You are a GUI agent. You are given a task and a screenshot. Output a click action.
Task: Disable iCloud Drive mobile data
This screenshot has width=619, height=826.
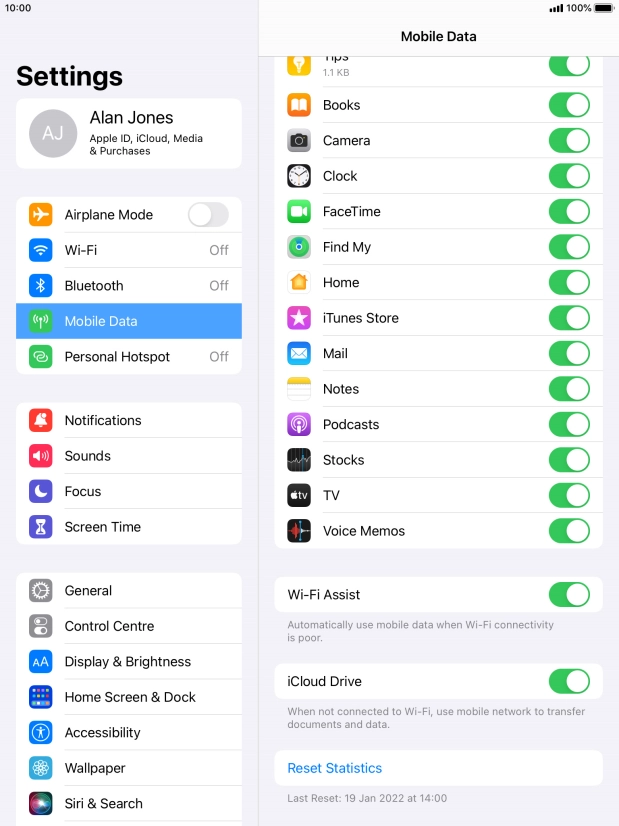(569, 681)
